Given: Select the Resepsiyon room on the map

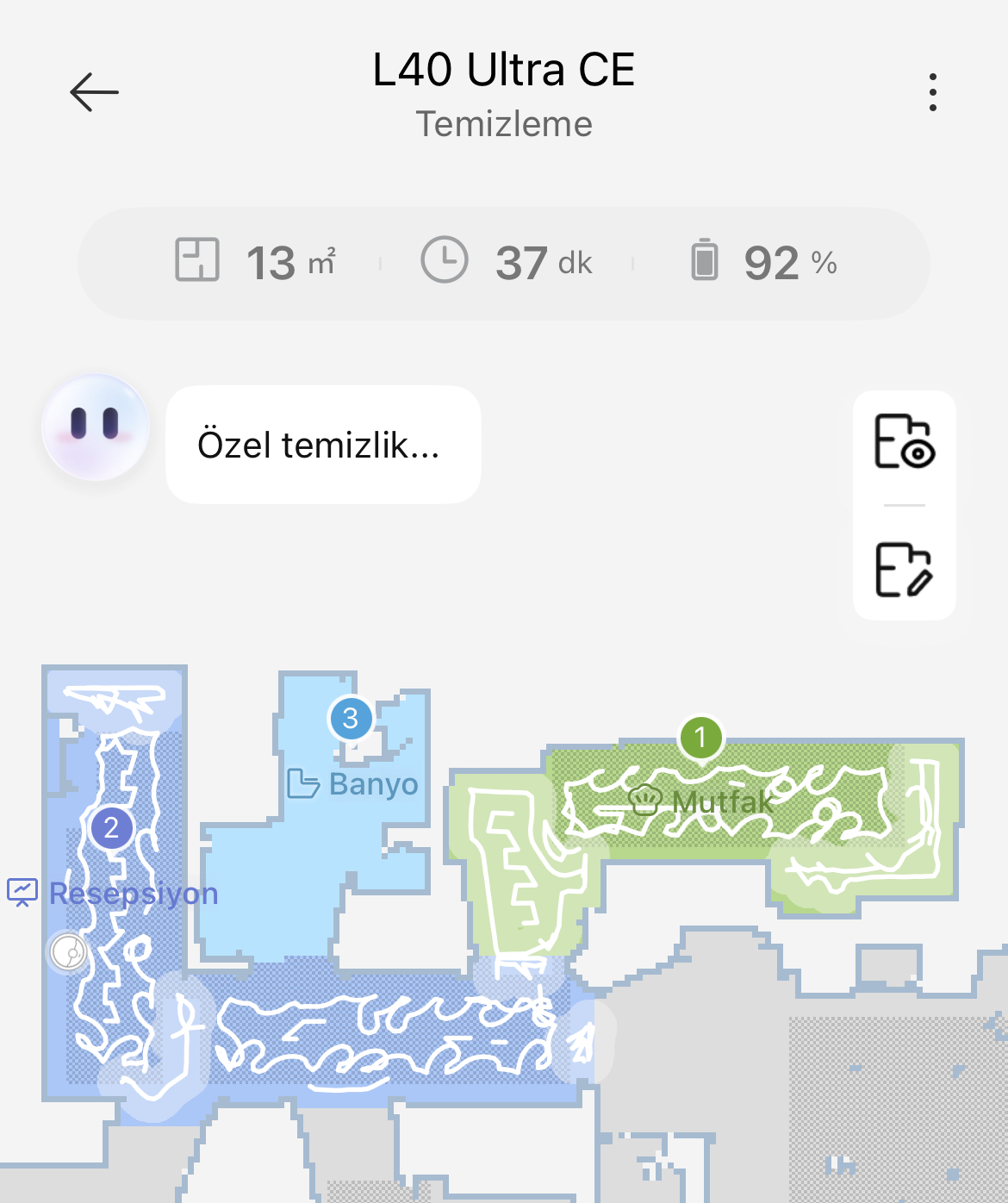Looking at the screenshot, I should 134,894.
